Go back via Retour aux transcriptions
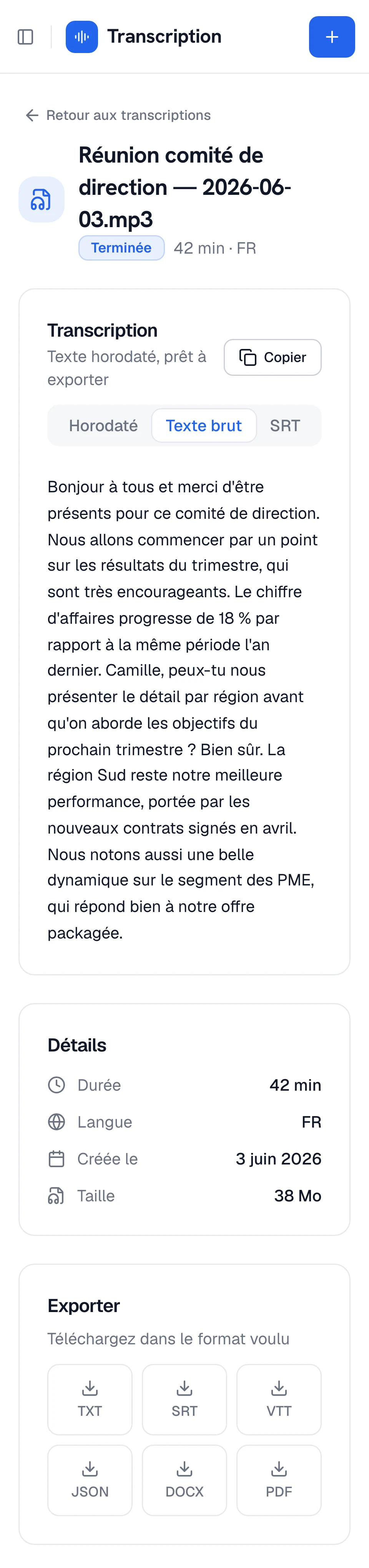 point(118,115)
